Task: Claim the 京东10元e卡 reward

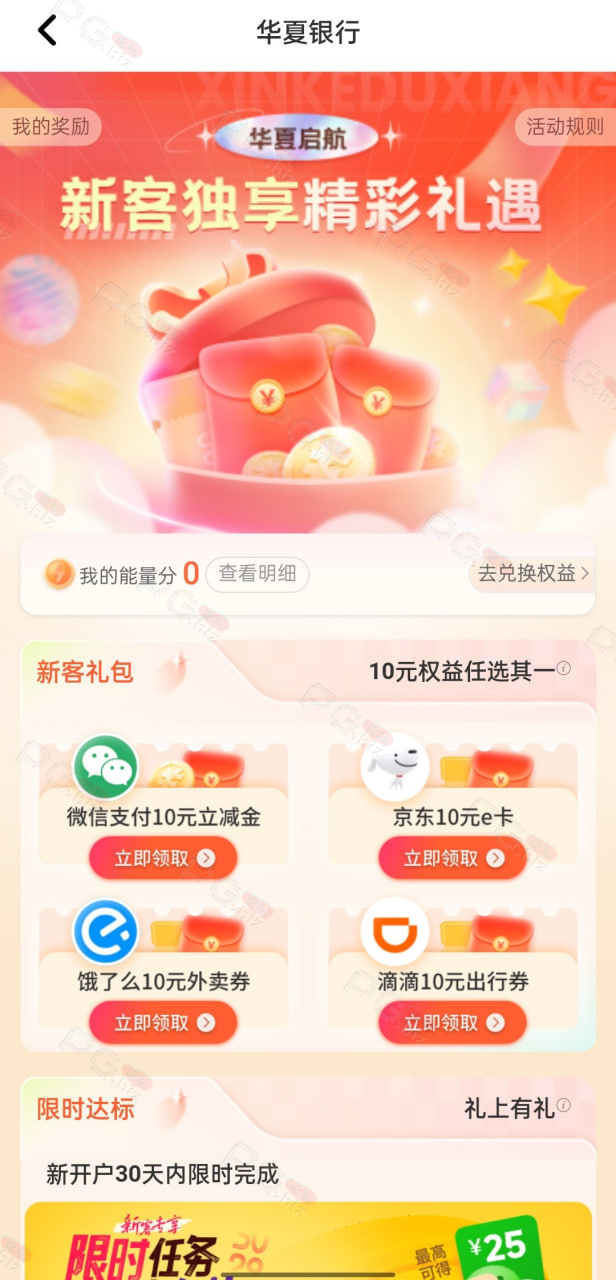Action: tap(452, 858)
